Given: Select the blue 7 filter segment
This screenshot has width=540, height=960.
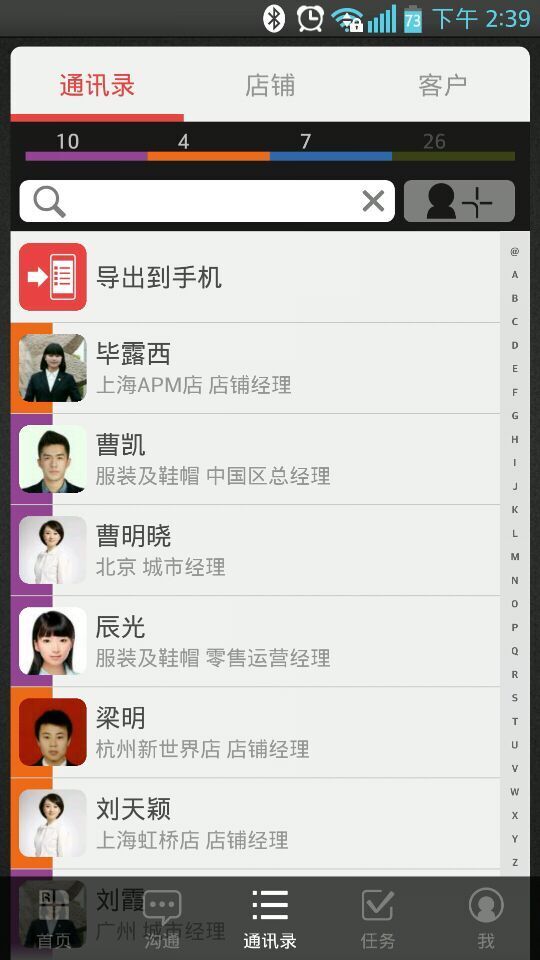Looking at the screenshot, I should (x=331, y=146).
